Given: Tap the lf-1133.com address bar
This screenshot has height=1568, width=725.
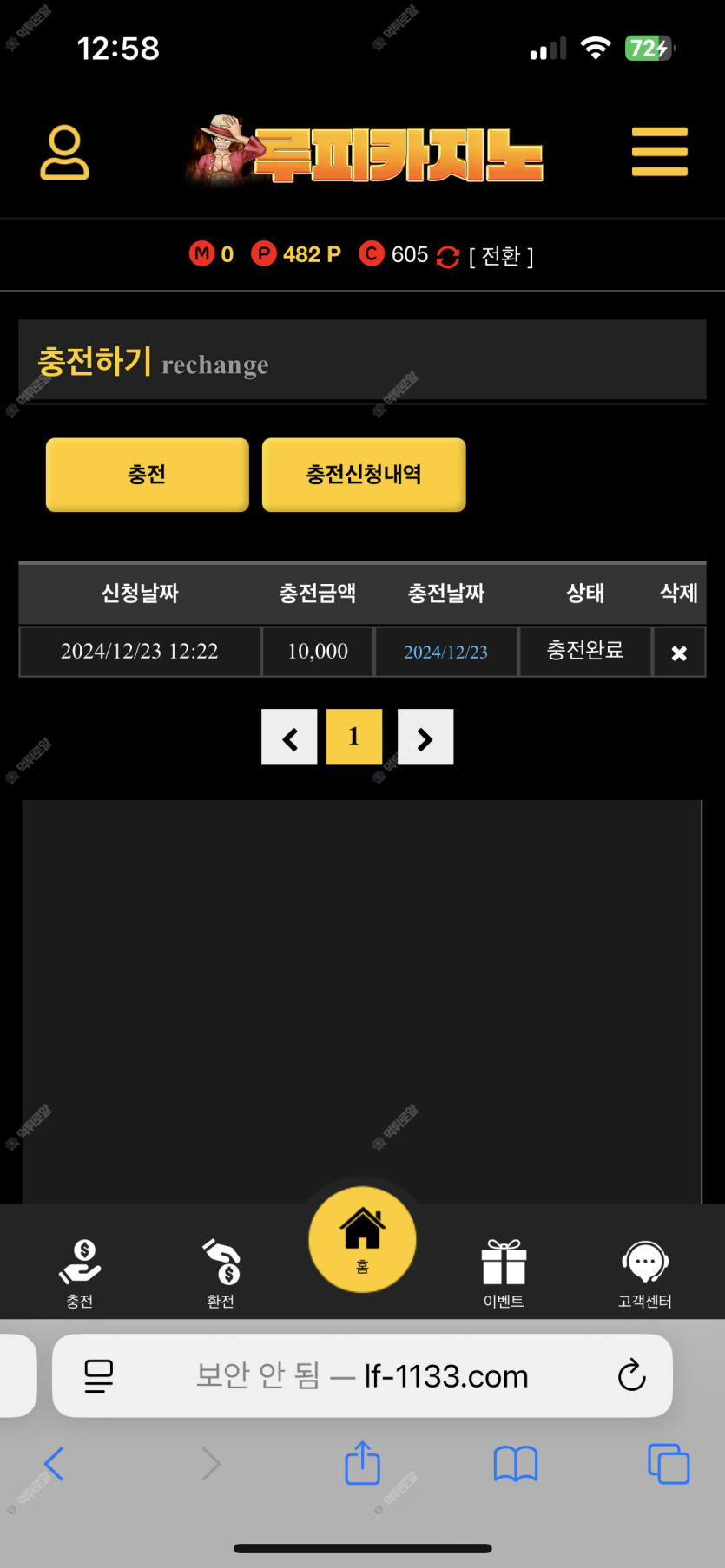Looking at the screenshot, I should (x=362, y=1376).
